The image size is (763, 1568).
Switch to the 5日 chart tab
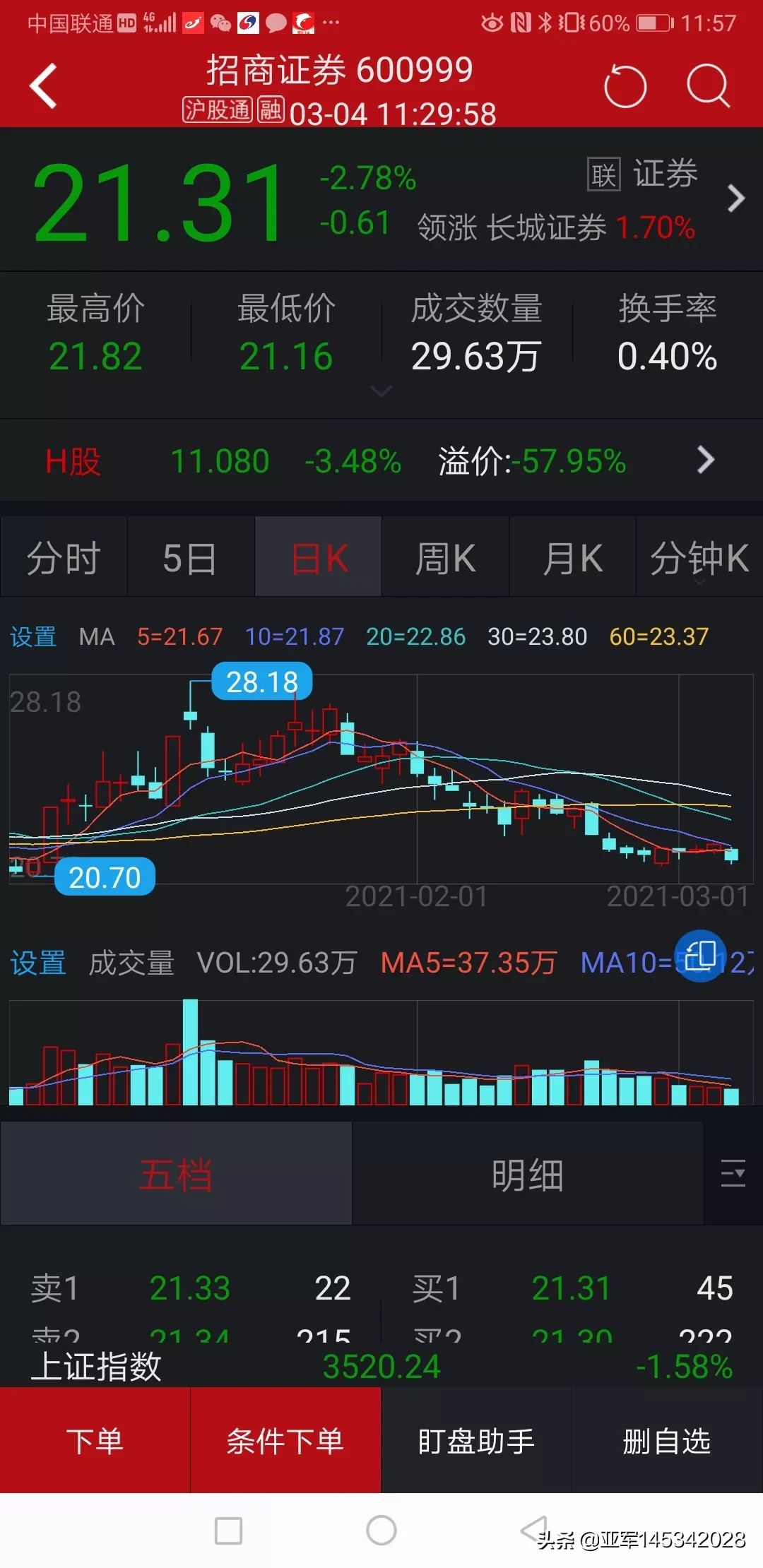[x=190, y=558]
